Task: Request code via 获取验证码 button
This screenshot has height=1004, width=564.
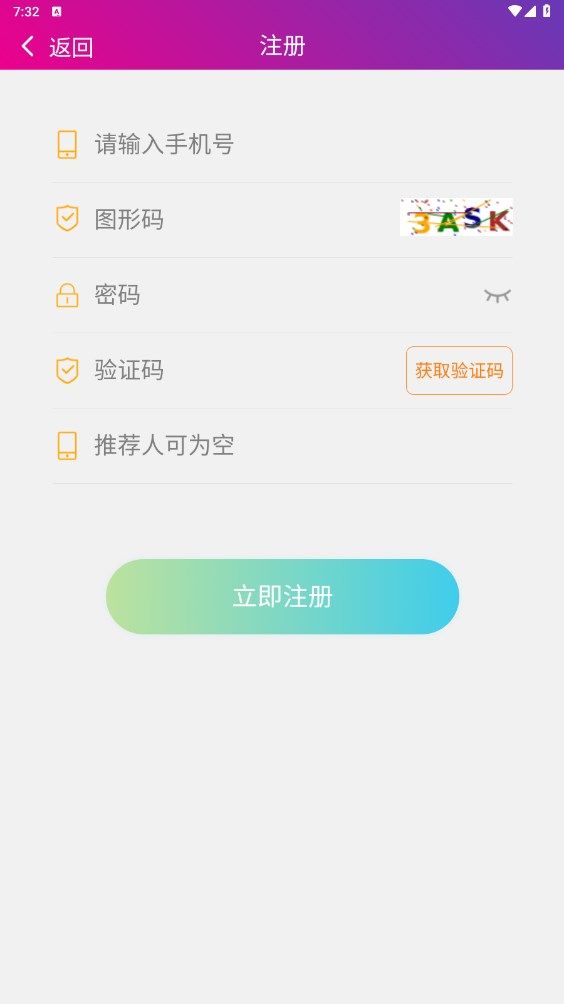Action: click(x=459, y=371)
